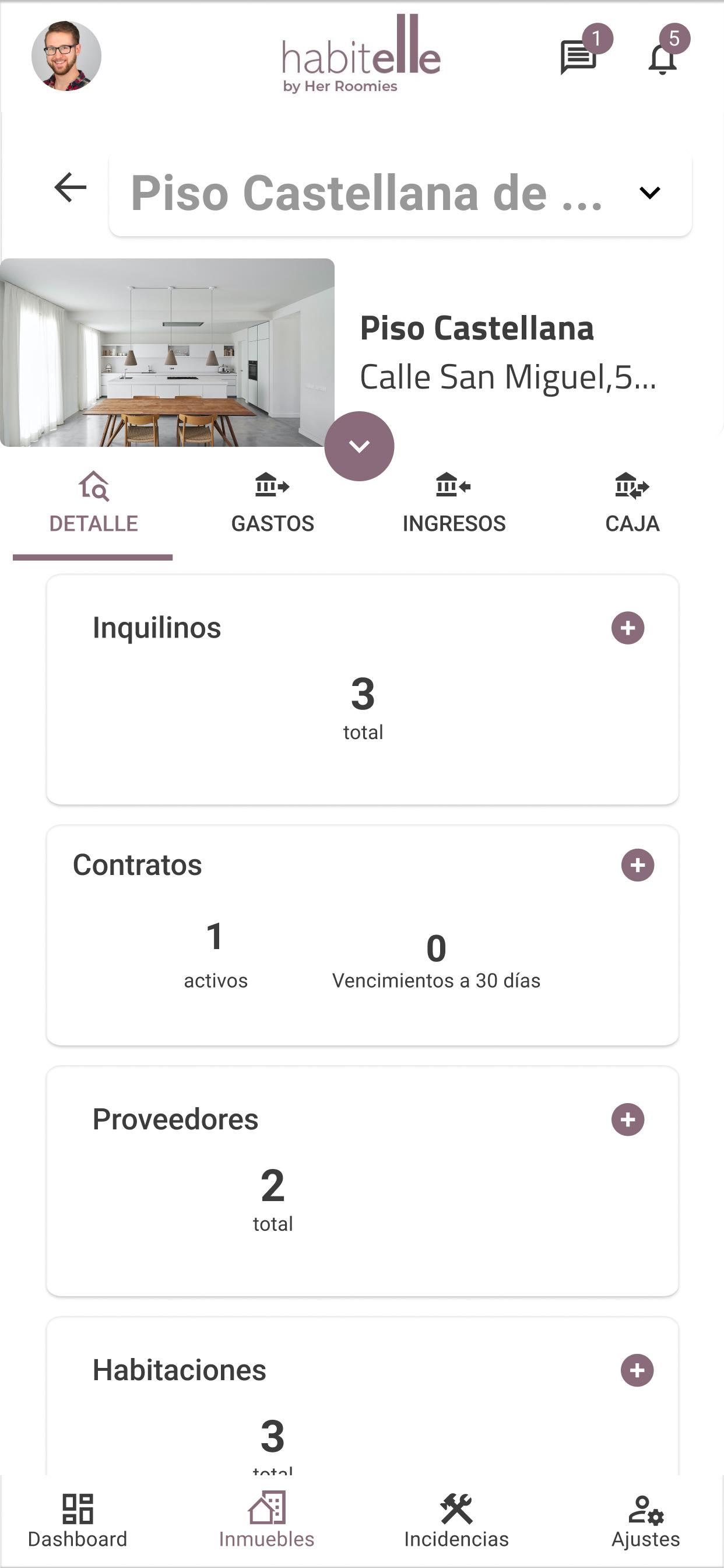The image size is (724, 1568).
Task: Add a new provider in Proveedores
Action: click(x=628, y=1119)
